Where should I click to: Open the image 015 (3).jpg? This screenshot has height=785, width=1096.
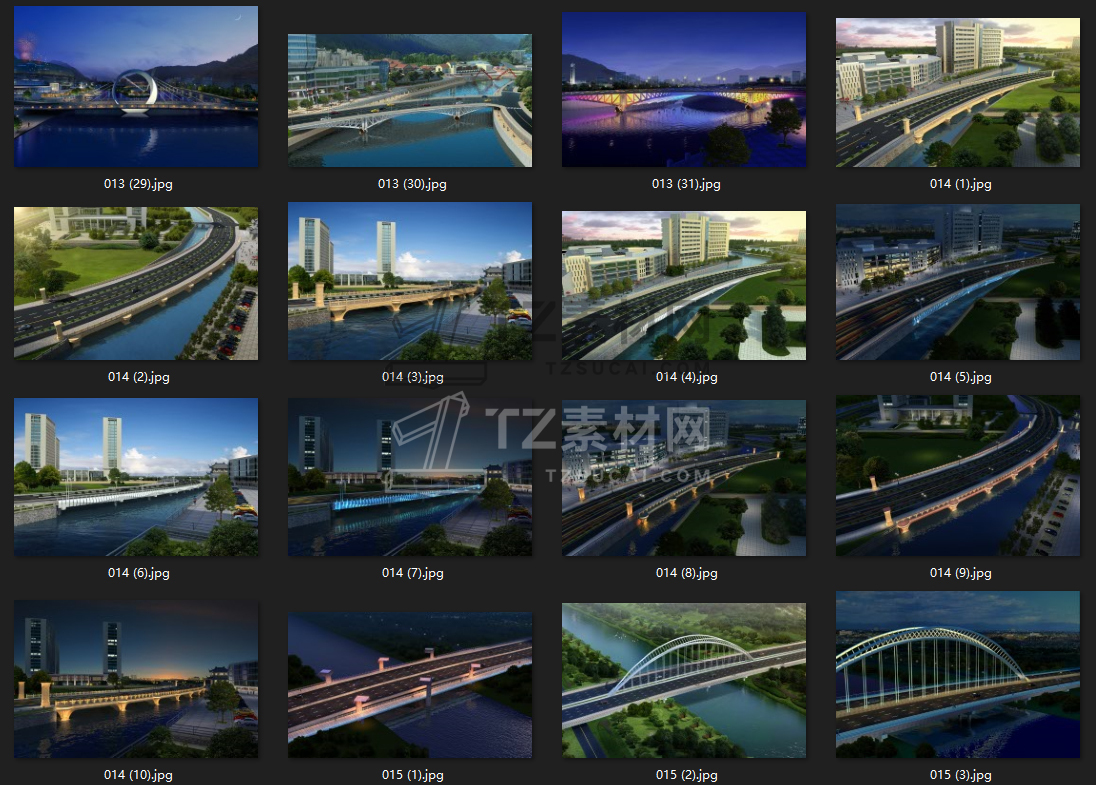[958, 674]
